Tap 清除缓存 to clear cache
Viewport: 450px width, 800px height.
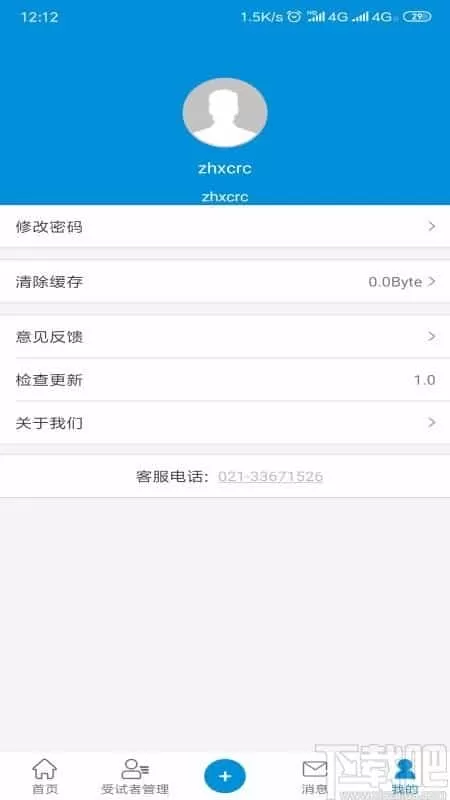coord(225,281)
